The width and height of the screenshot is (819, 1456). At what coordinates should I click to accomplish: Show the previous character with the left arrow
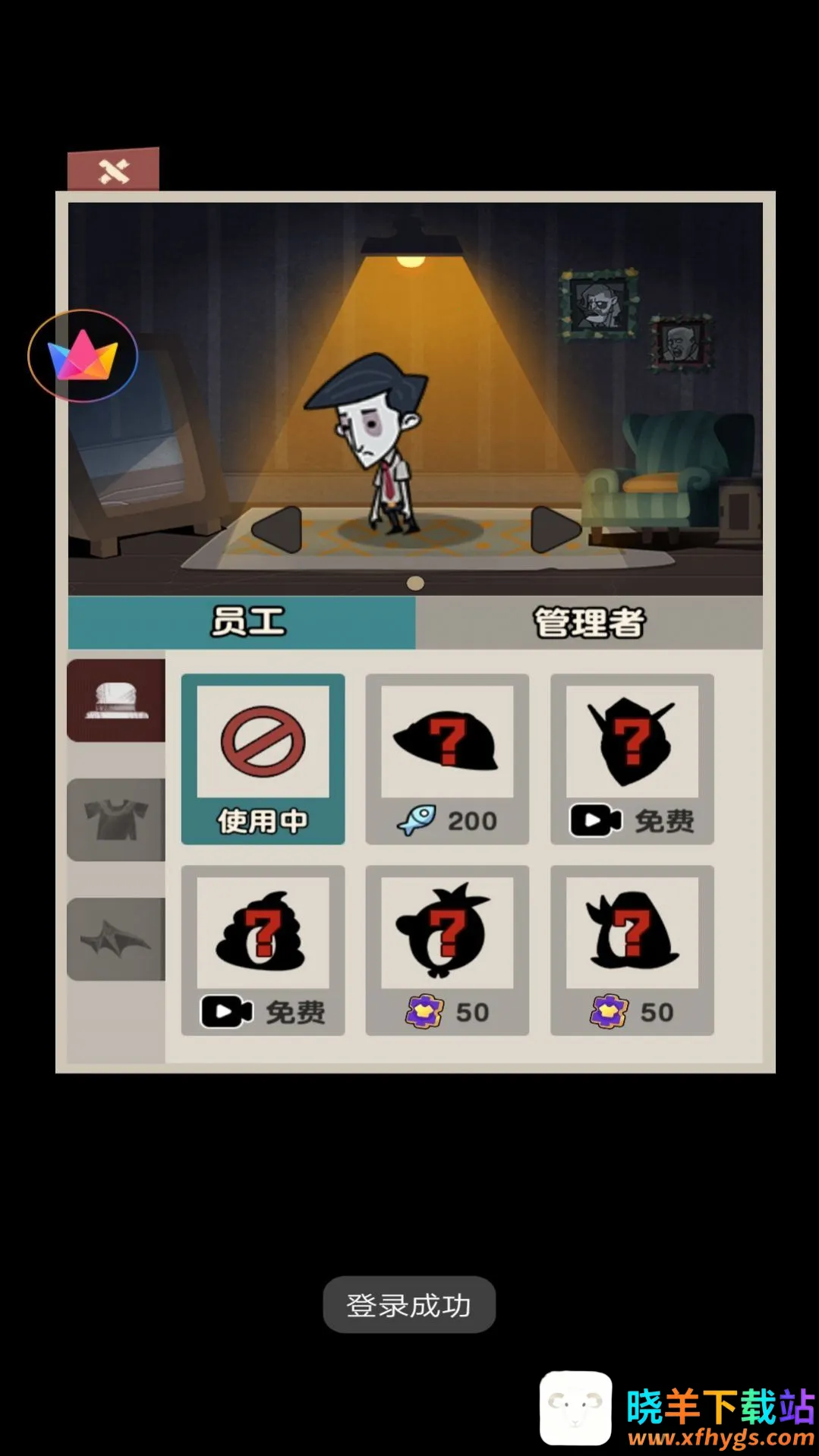point(277,530)
